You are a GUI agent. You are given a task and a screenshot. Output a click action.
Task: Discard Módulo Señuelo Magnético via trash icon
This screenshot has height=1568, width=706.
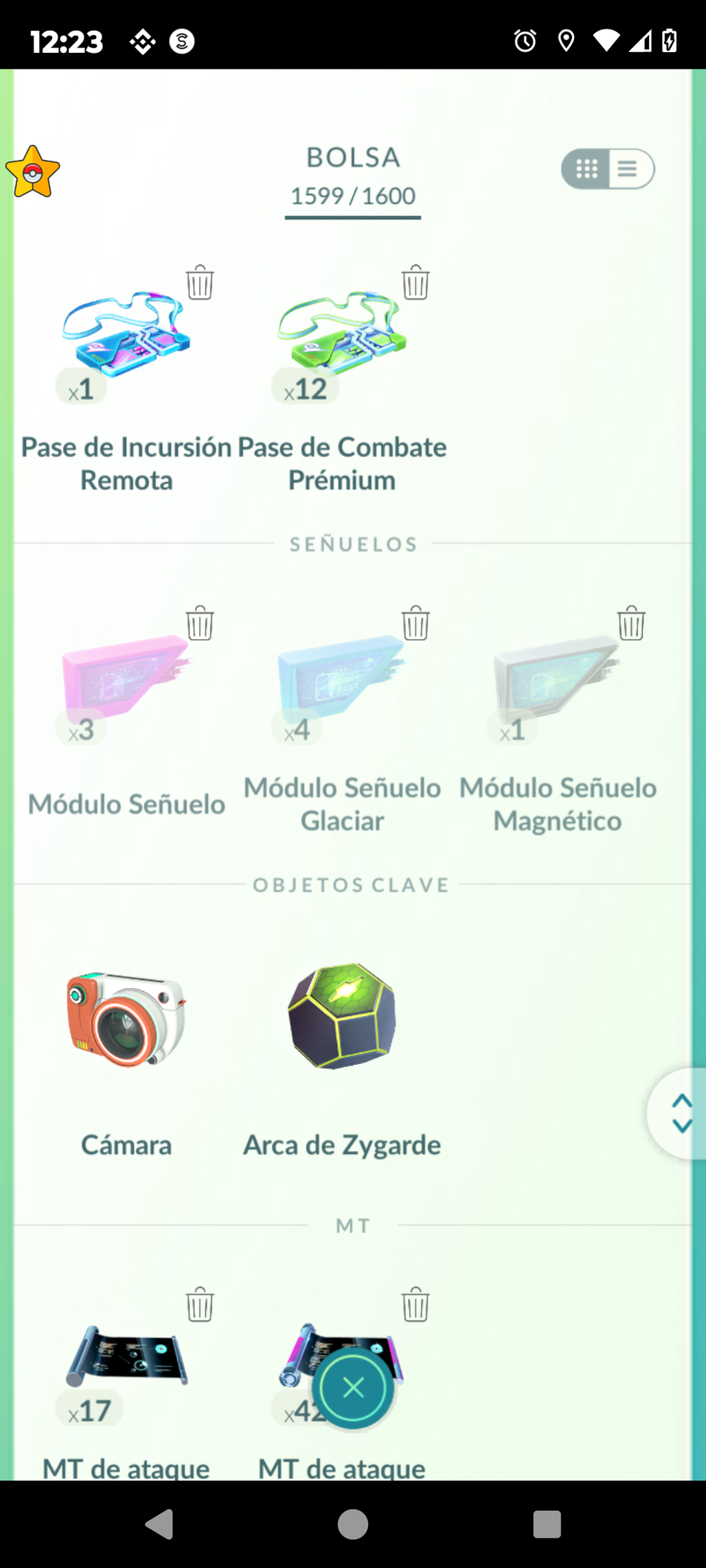pyautogui.click(x=631, y=623)
